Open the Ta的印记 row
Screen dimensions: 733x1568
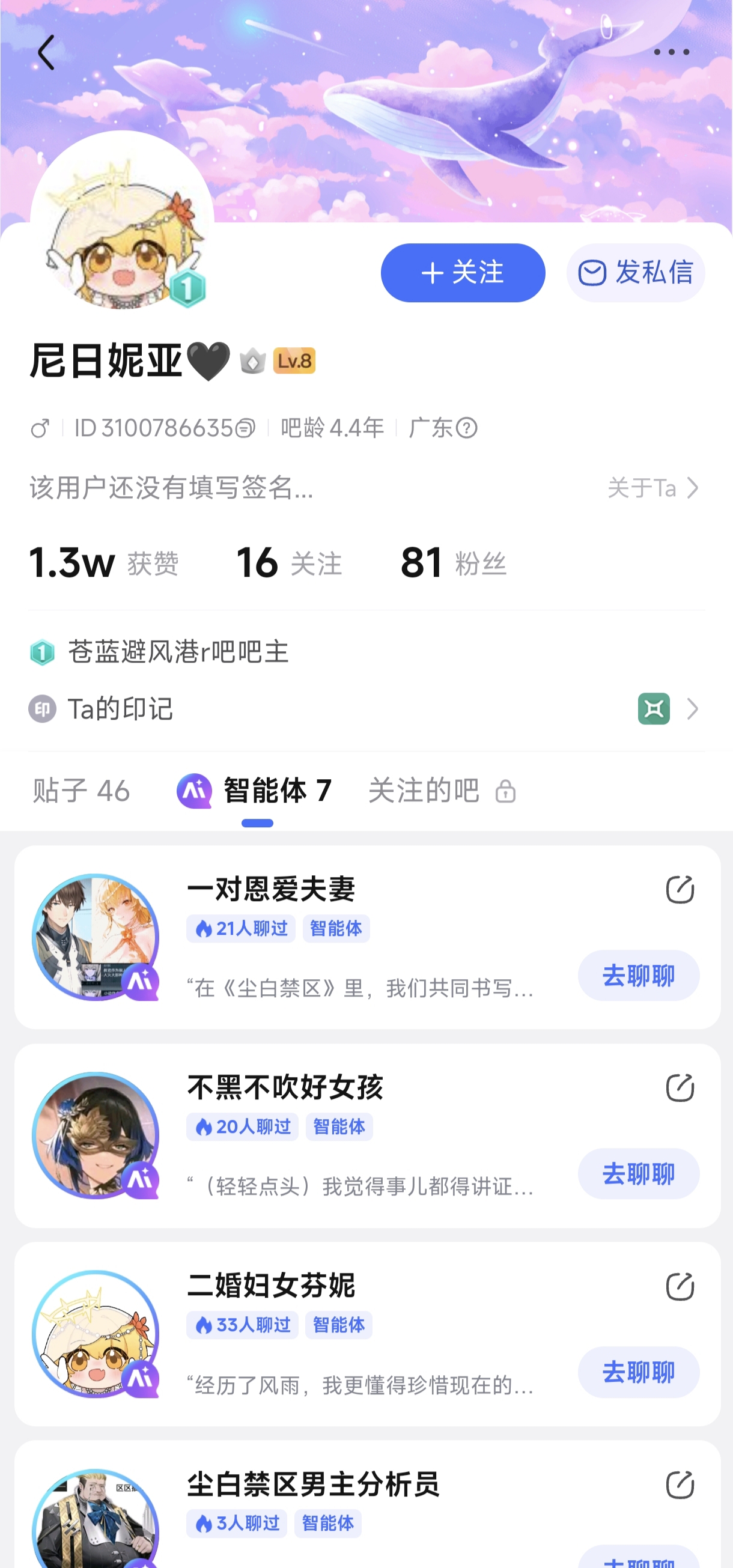365,709
